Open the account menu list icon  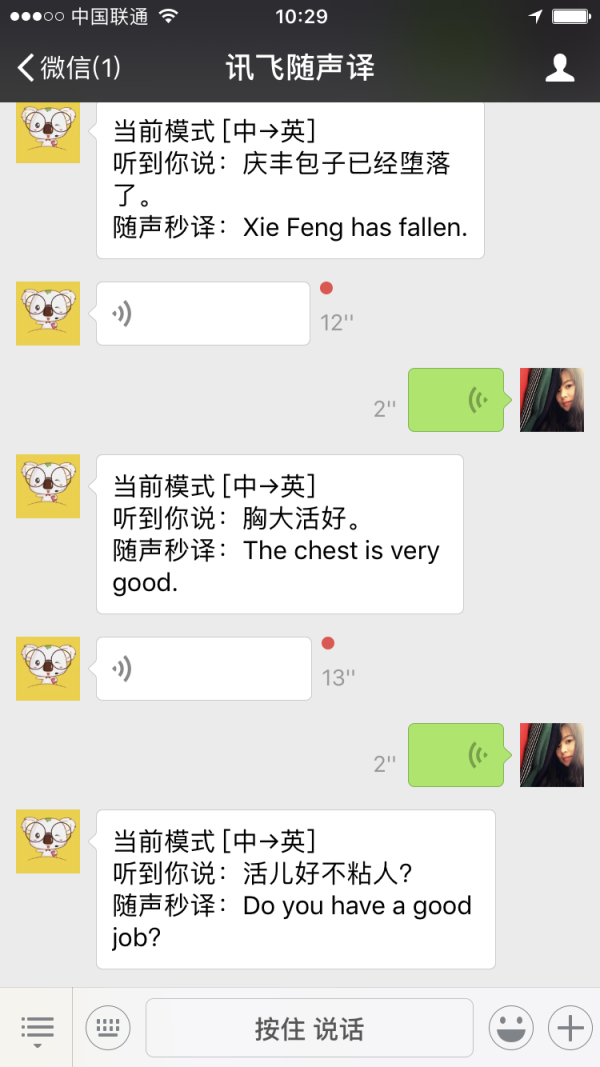(37, 1028)
